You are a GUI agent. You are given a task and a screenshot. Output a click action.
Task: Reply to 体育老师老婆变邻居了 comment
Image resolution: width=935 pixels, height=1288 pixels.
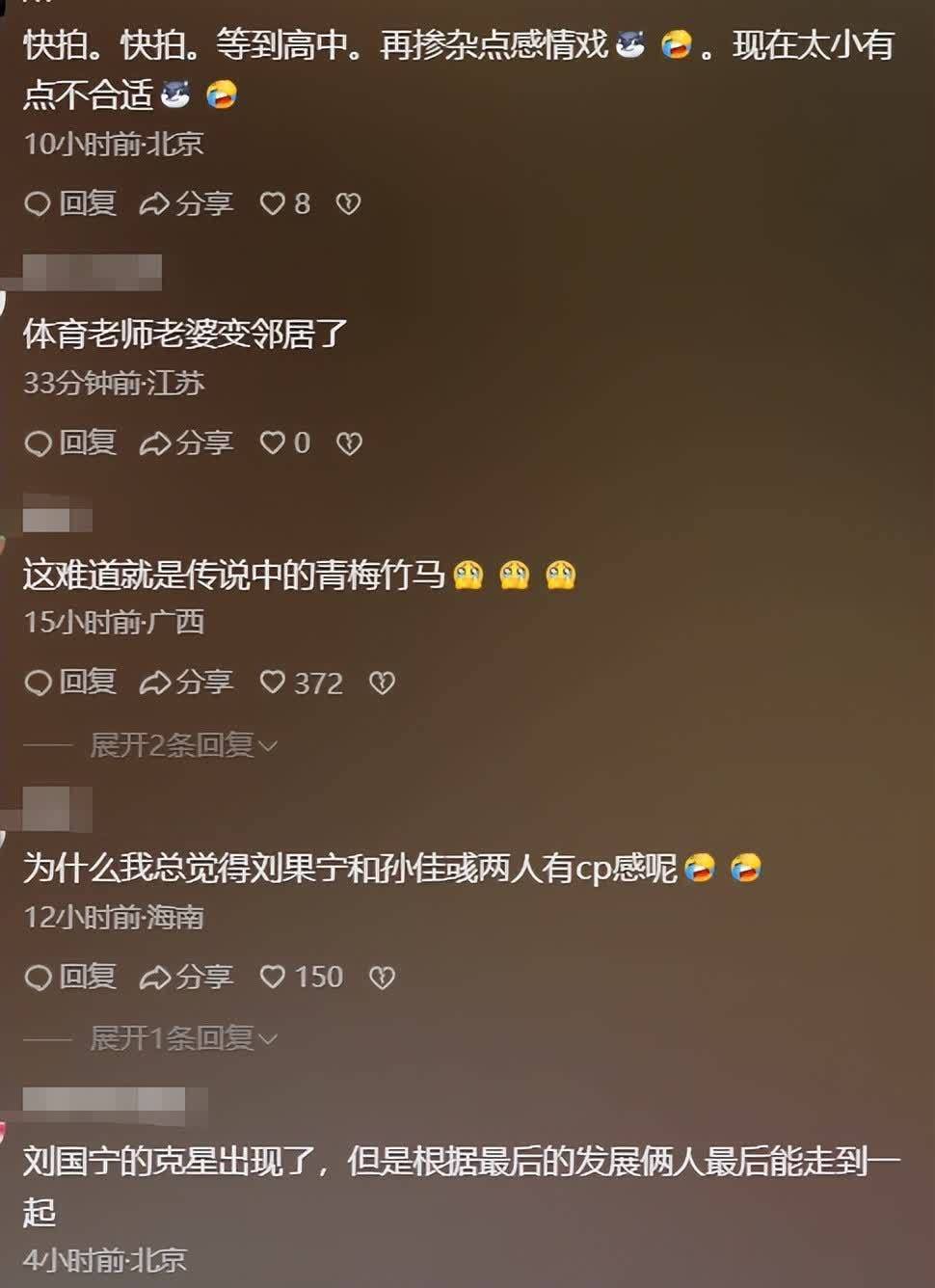click(x=70, y=443)
